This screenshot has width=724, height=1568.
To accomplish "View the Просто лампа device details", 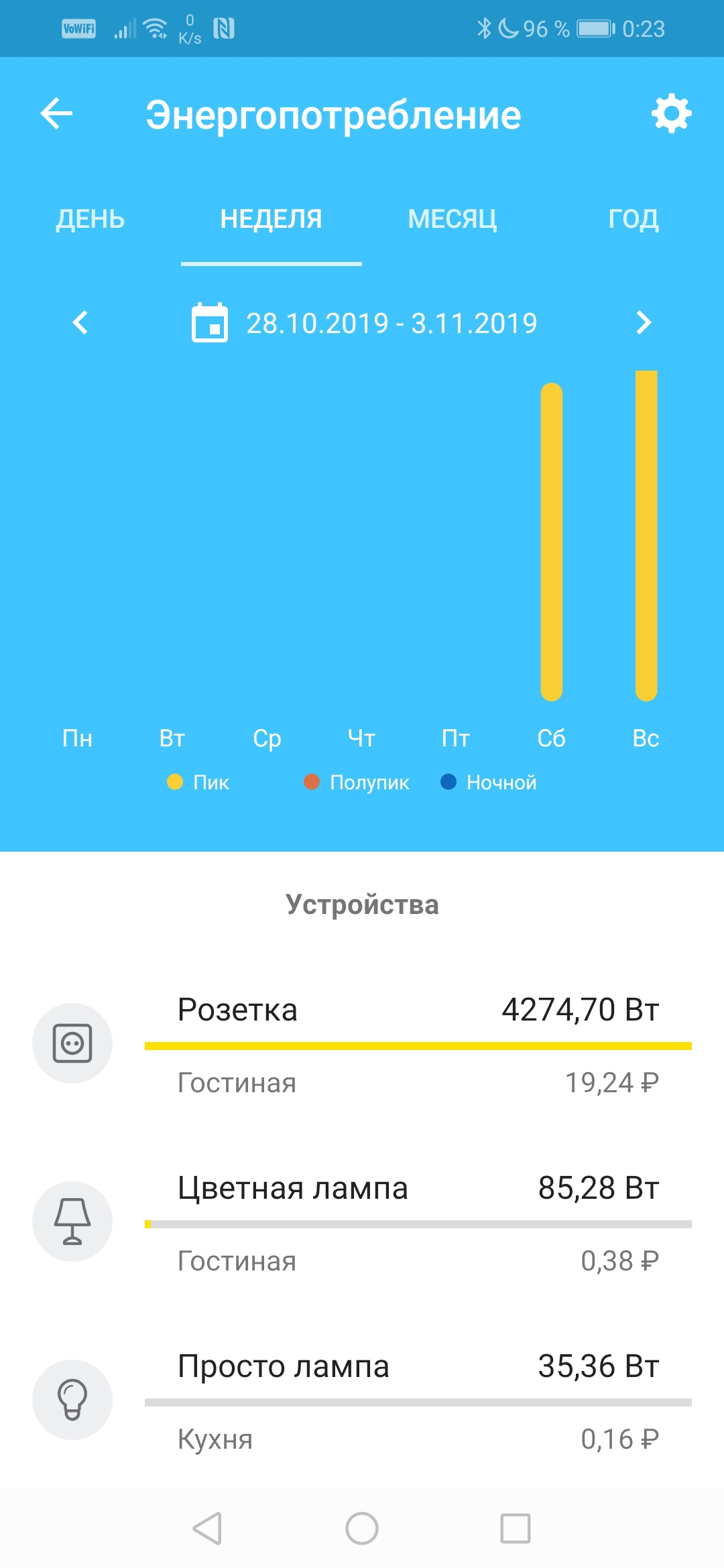I will pos(362,1400).
